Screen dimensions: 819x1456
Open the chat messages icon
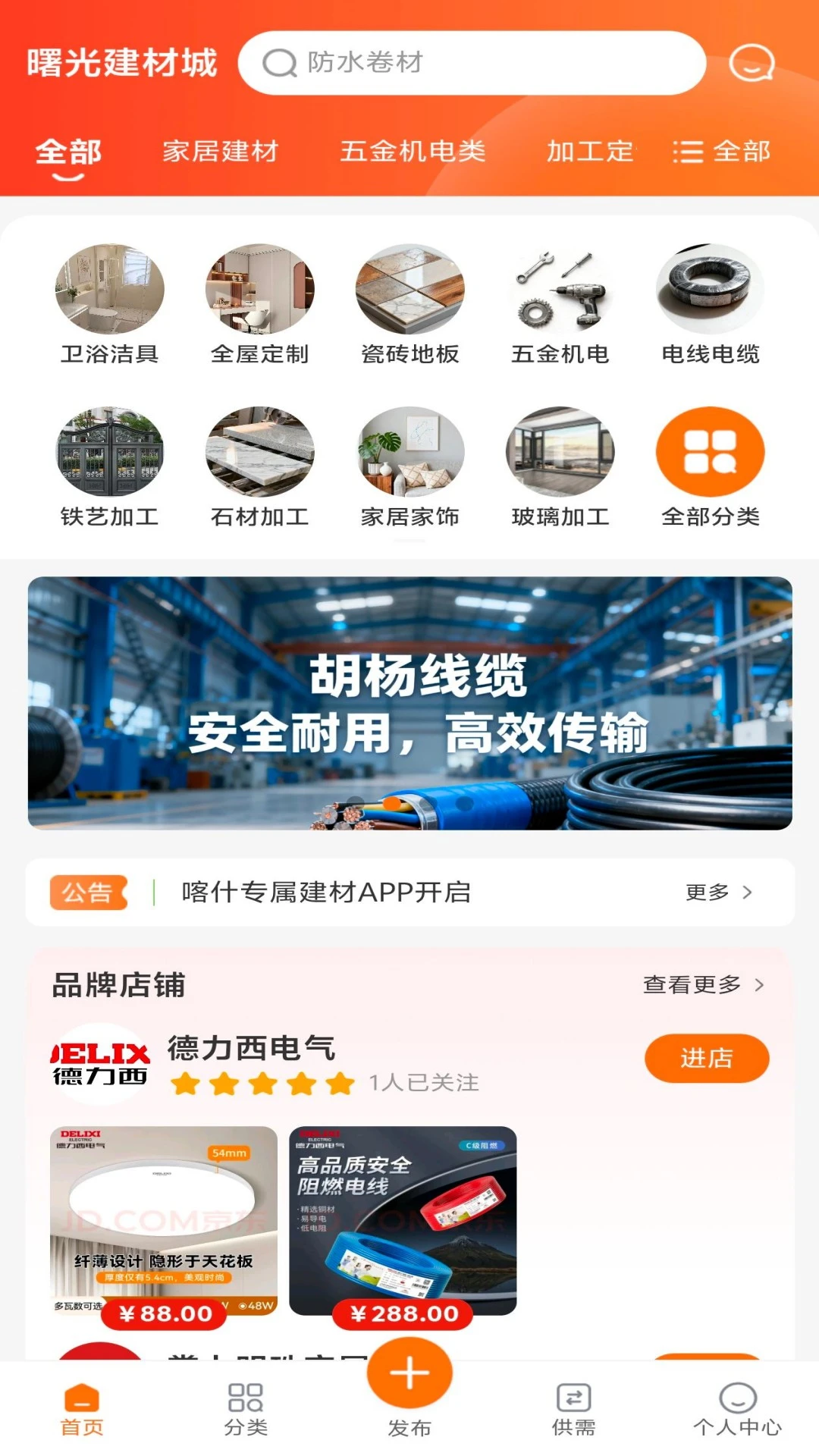coord(752,64)
